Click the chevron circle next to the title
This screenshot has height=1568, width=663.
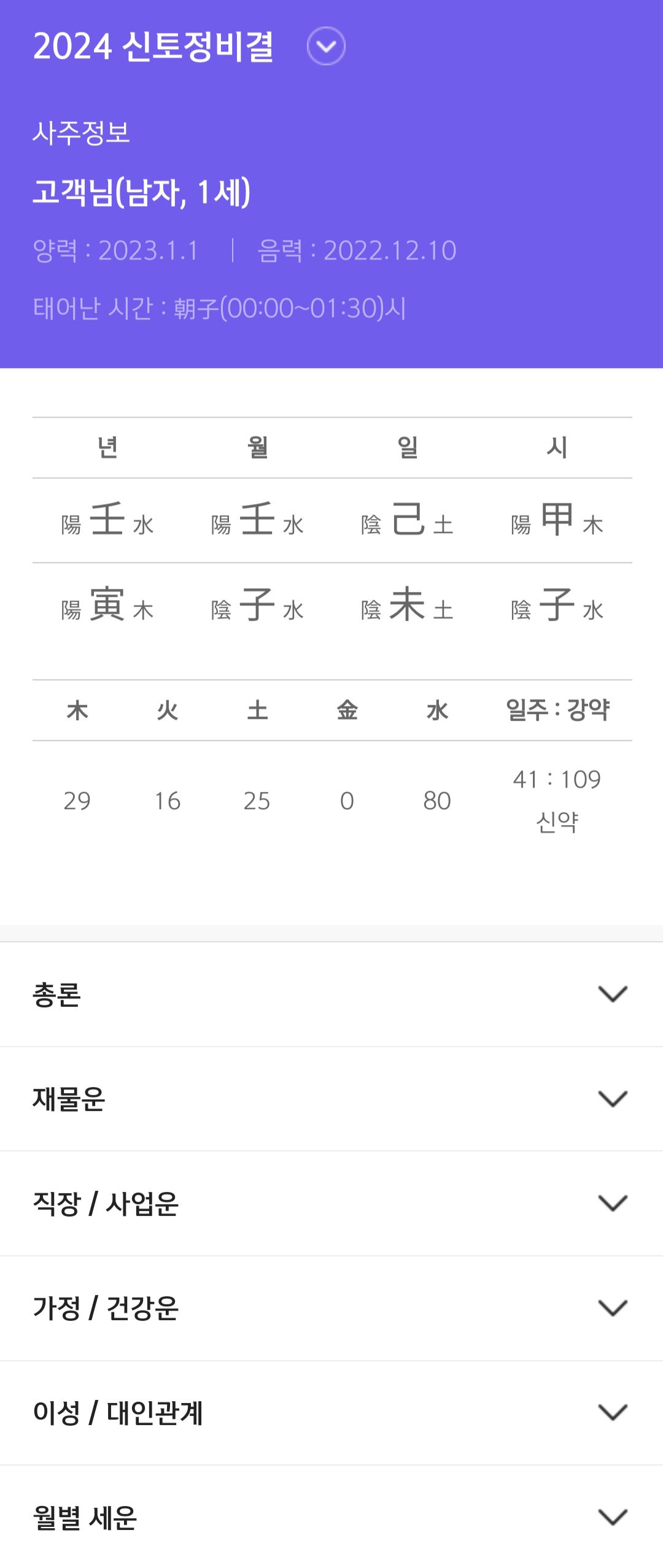(x=326, y=45)
